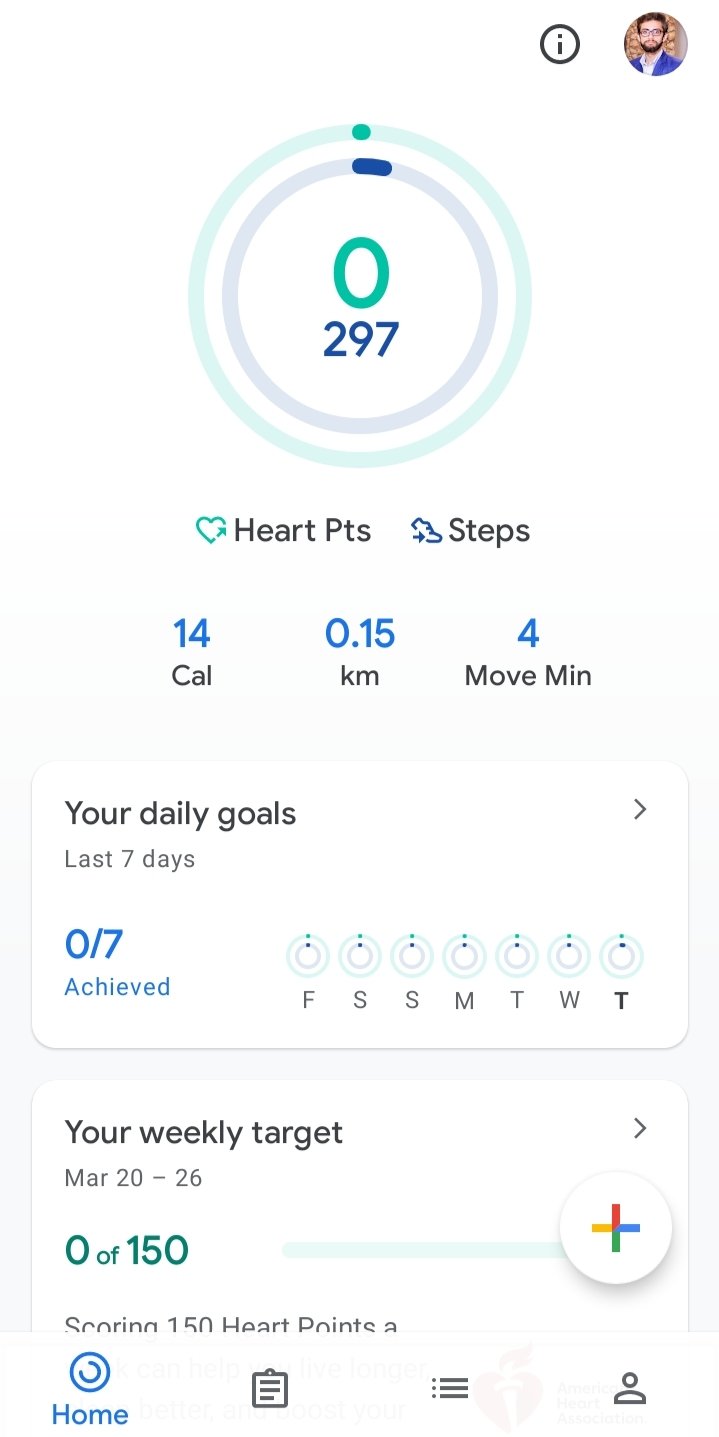View the km distance details
The width and height of the screenshot is (719, 1437).
tap(360, 652)
